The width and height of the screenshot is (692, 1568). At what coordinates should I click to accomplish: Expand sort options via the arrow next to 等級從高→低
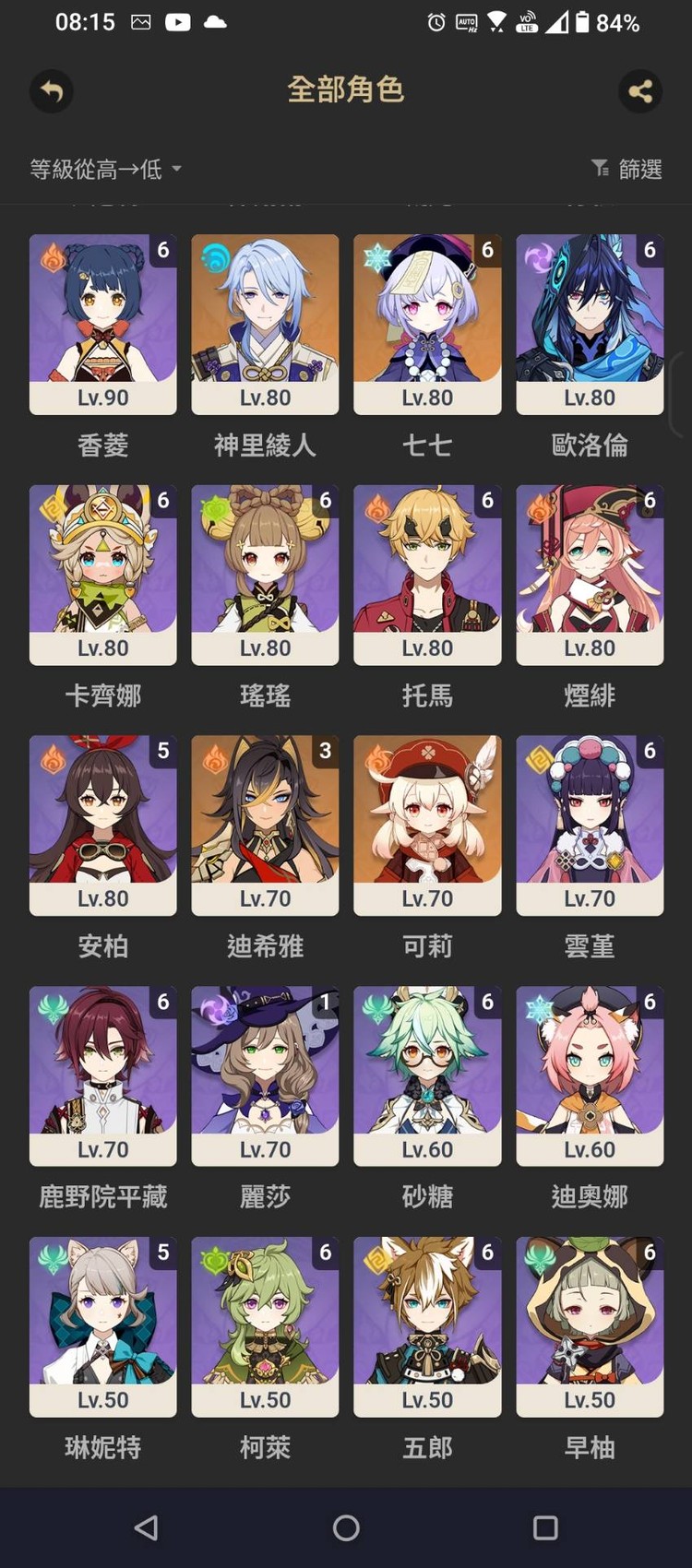click(175, 170)
